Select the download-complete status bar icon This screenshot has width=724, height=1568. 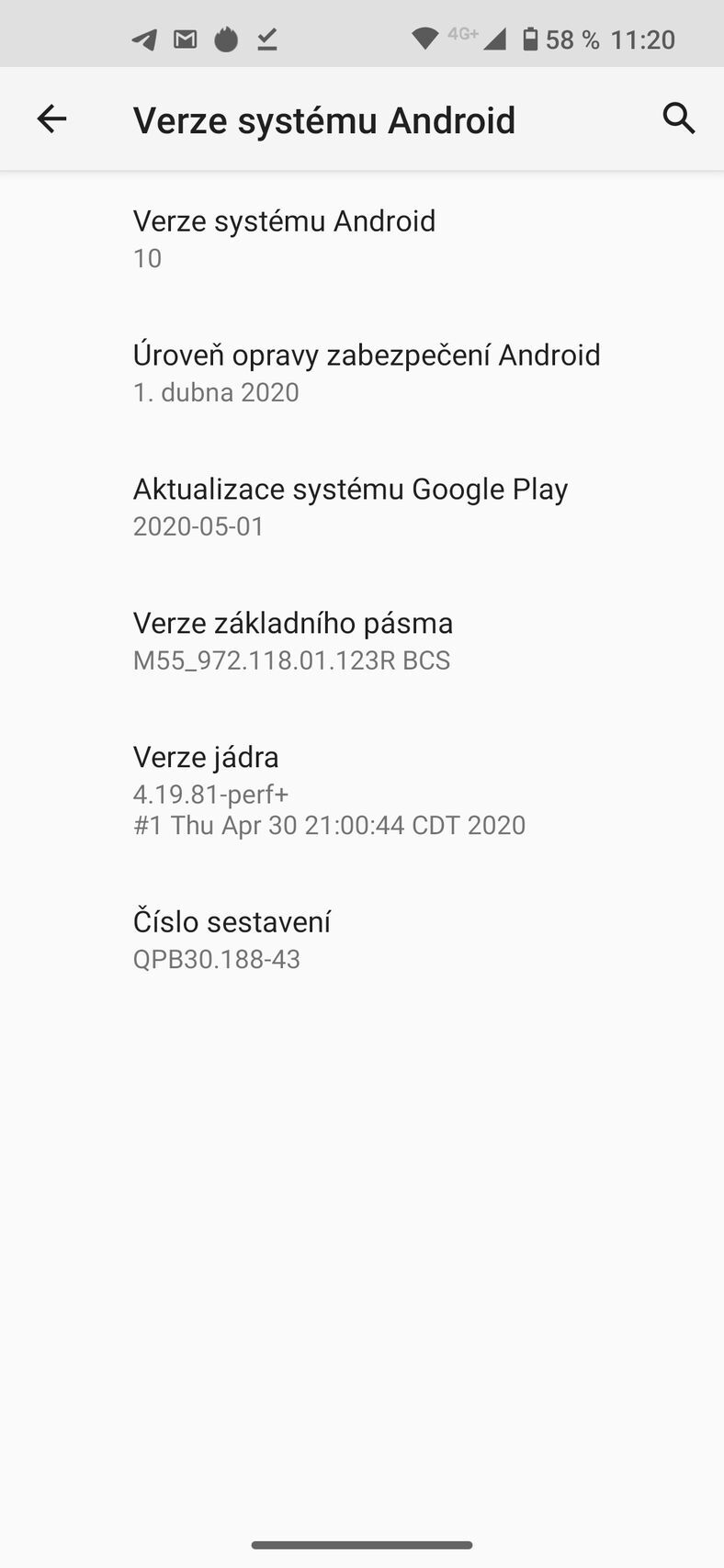(266, 39)
